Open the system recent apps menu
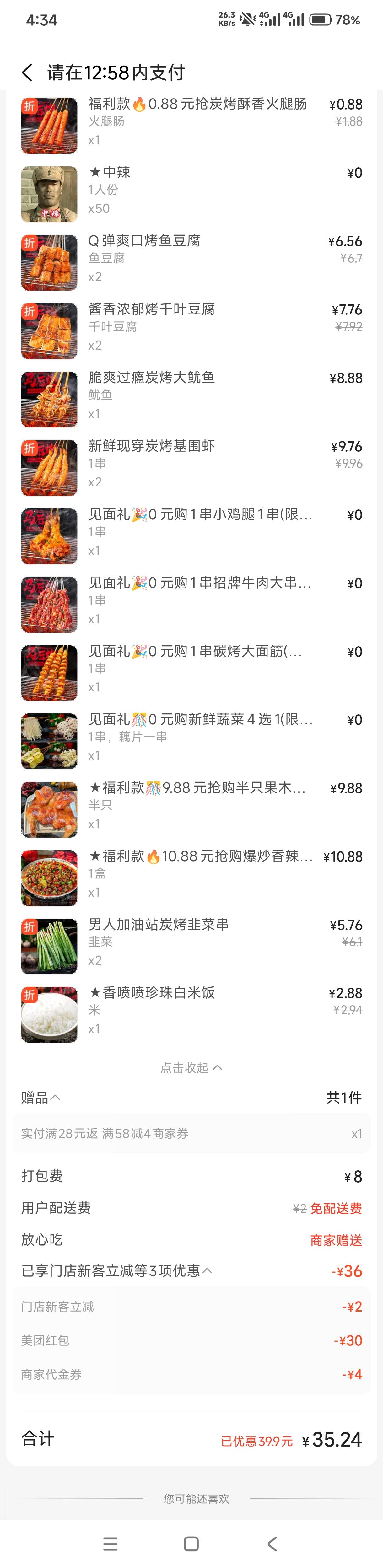This screenshot has height=1568, width=383. [x=110, y=1543]
